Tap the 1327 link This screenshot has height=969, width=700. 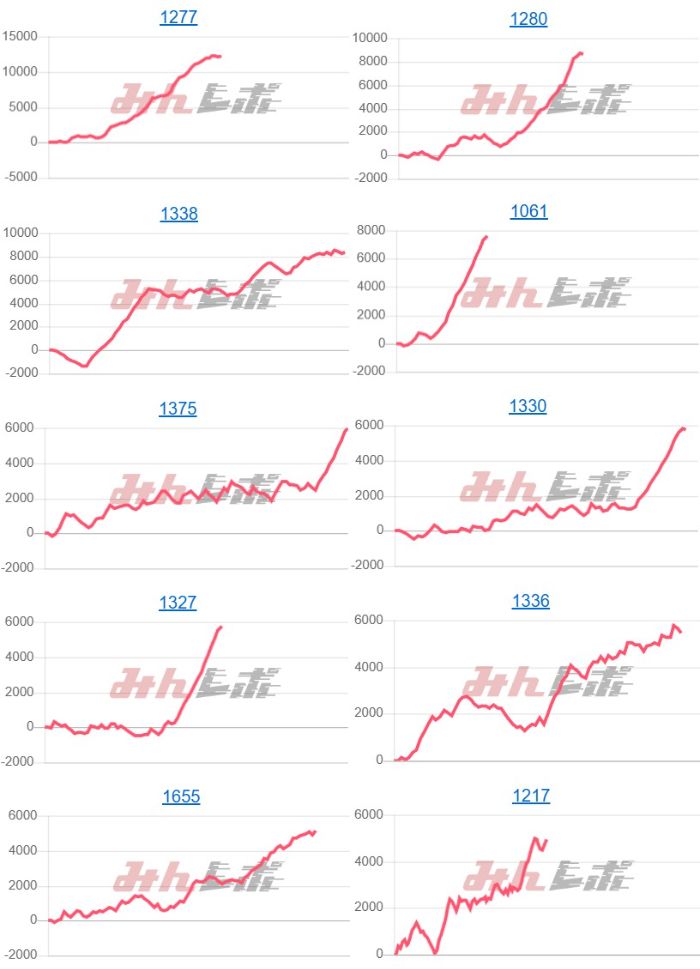point(178,603)
